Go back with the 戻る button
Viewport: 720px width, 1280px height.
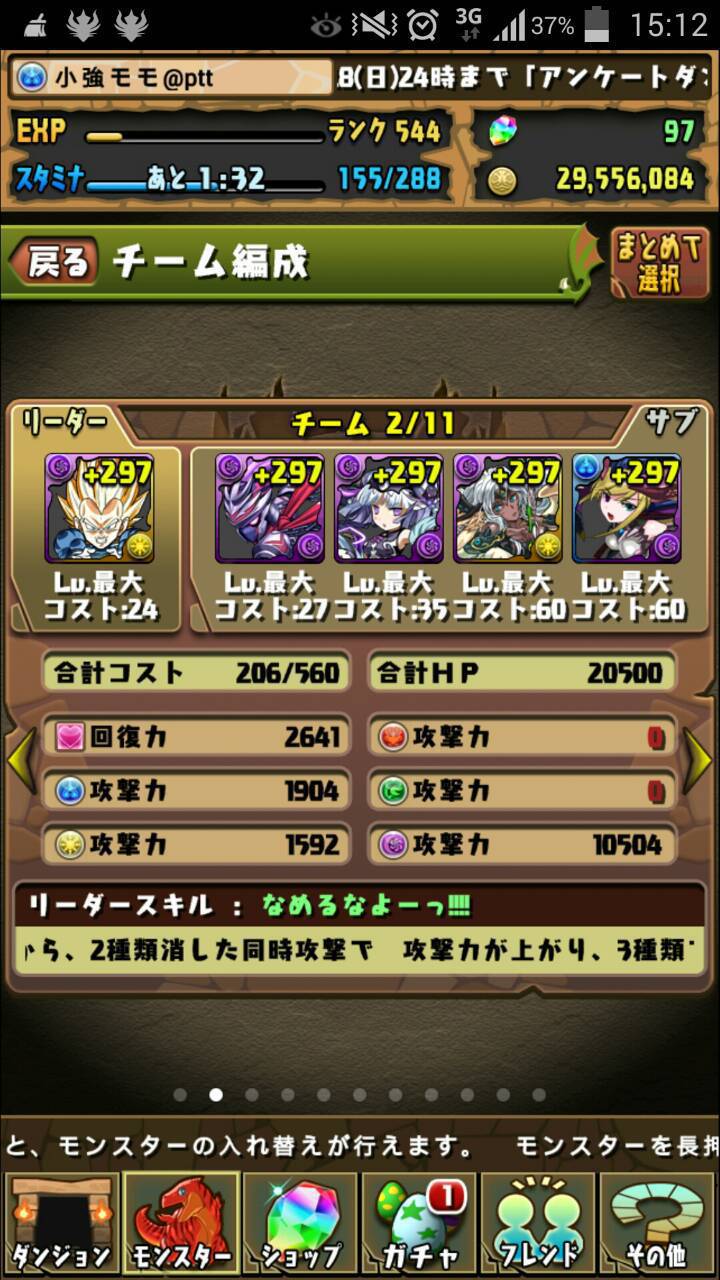point(54,262)
